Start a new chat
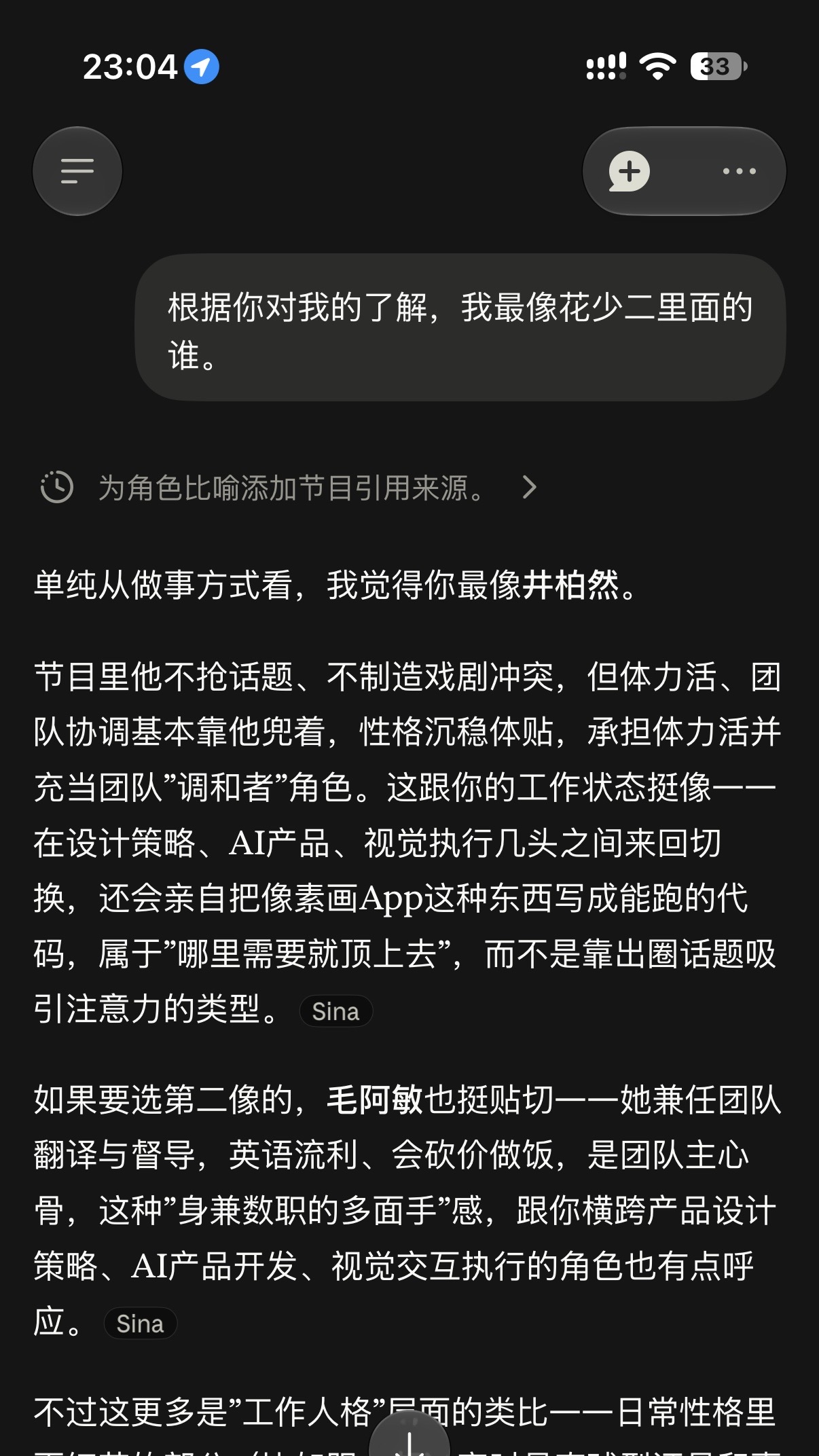The width and height of the screenshot is (819, 1456). point(630,171)
